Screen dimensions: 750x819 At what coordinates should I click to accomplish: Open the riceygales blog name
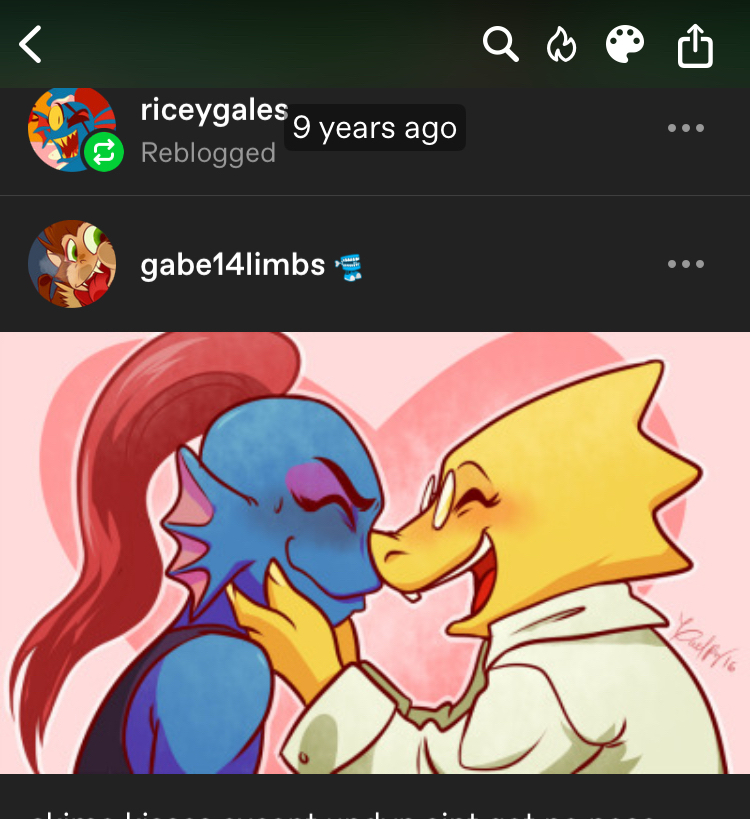tap(214, 111)
